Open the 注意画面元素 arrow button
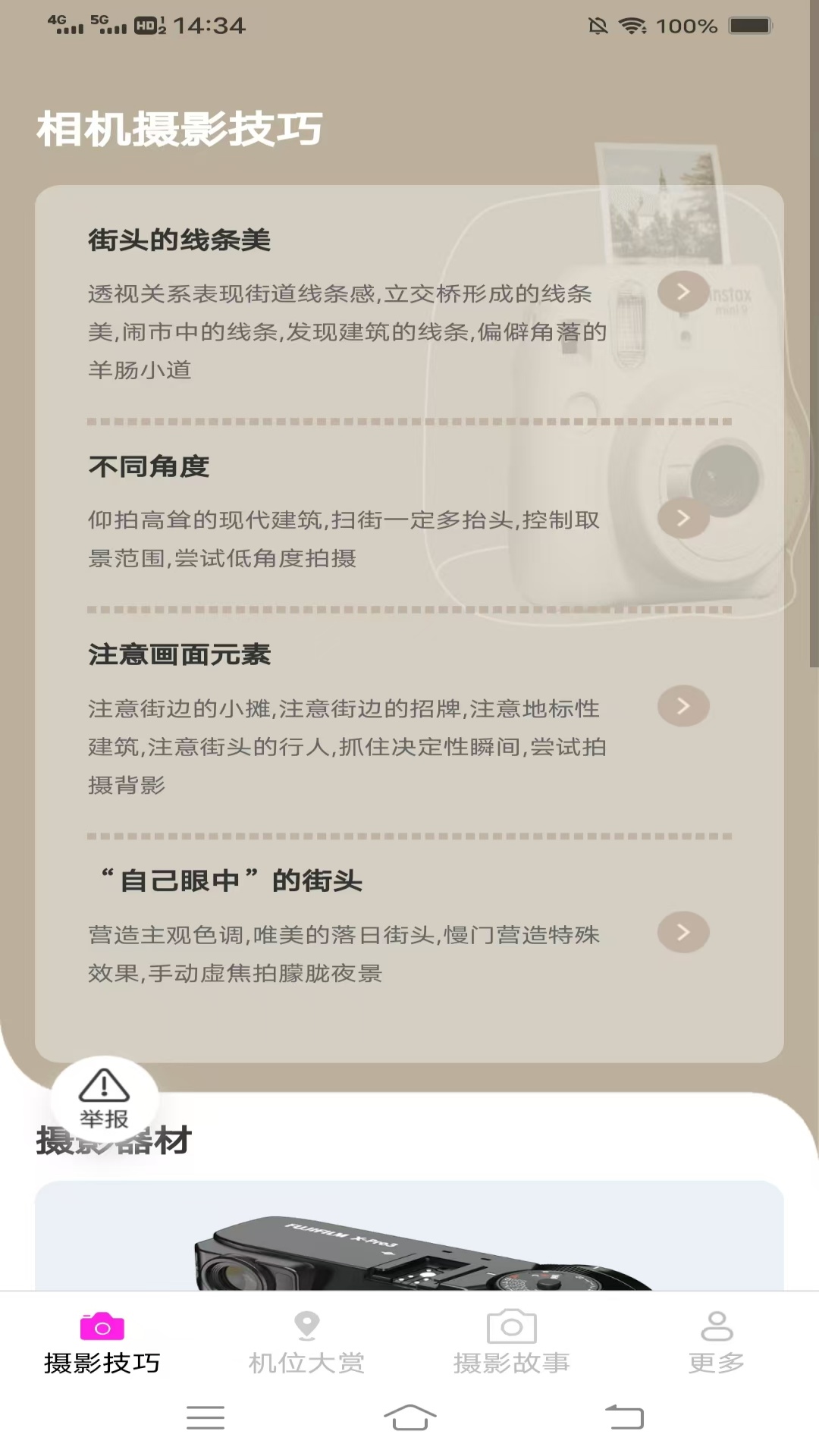The width and height of the screenshot is (819, 1456). (x=682, y=707)
